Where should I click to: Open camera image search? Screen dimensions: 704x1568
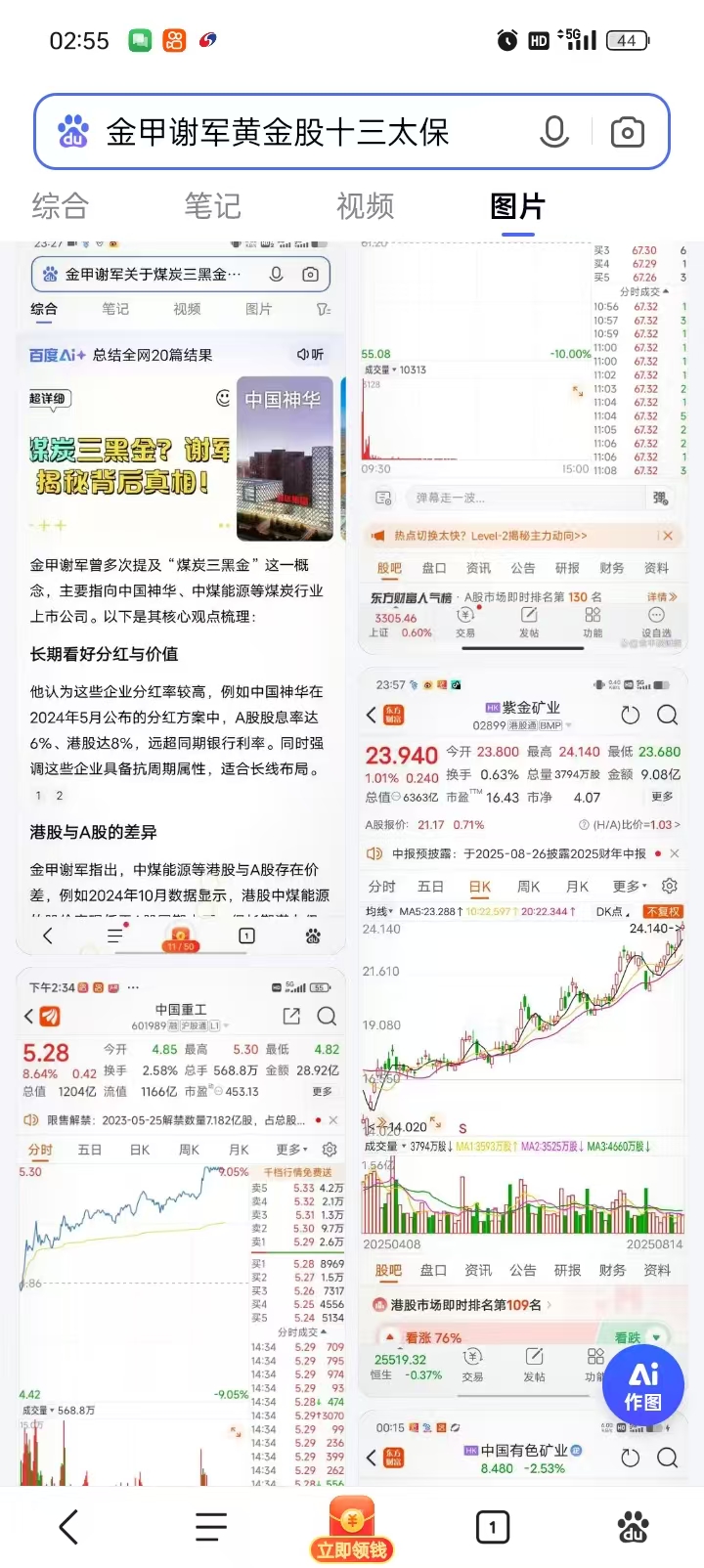click(627, 132)
